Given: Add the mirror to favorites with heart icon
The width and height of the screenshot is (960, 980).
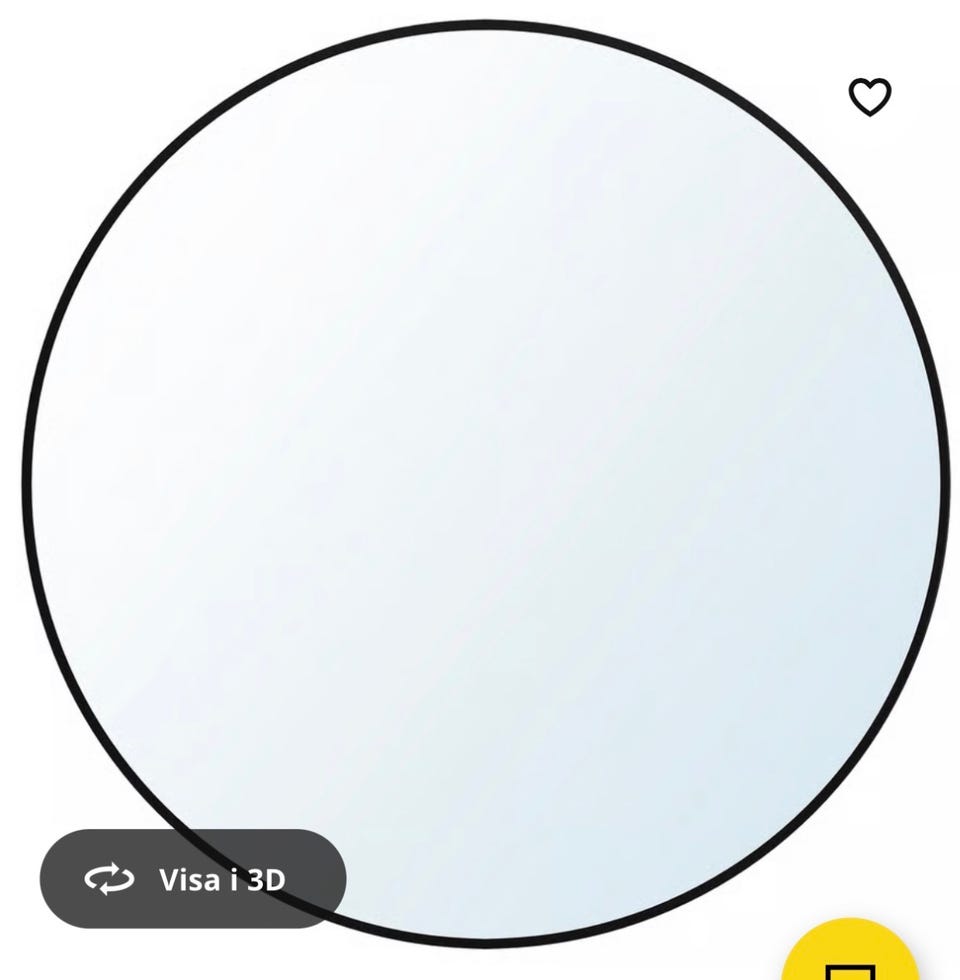Looking at the screenshot, I should pos(869,97).
